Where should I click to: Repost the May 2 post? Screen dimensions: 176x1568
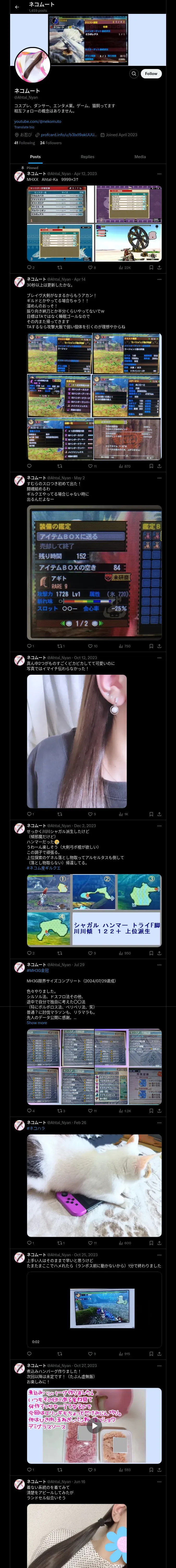59,646
